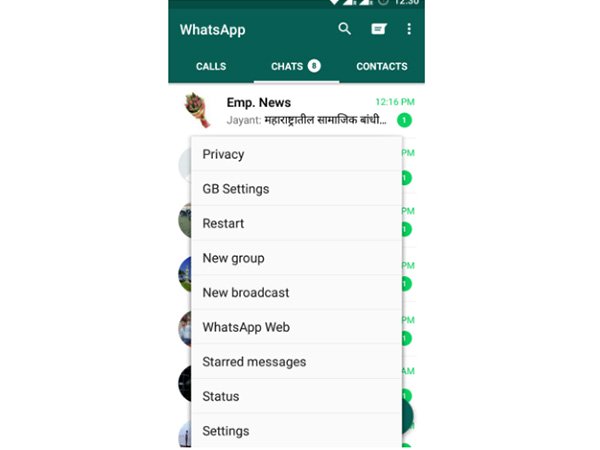
Task: Switch to the Contacts tab
Action: 381,66
